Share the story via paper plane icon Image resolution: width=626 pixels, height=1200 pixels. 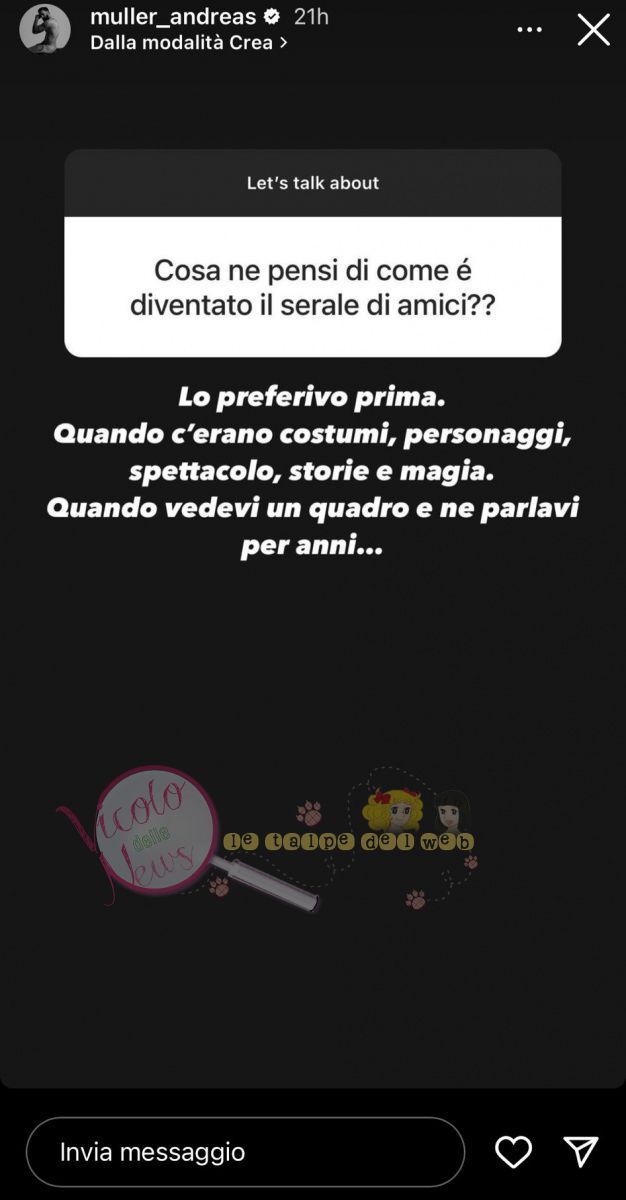[x=581, y=1152]
